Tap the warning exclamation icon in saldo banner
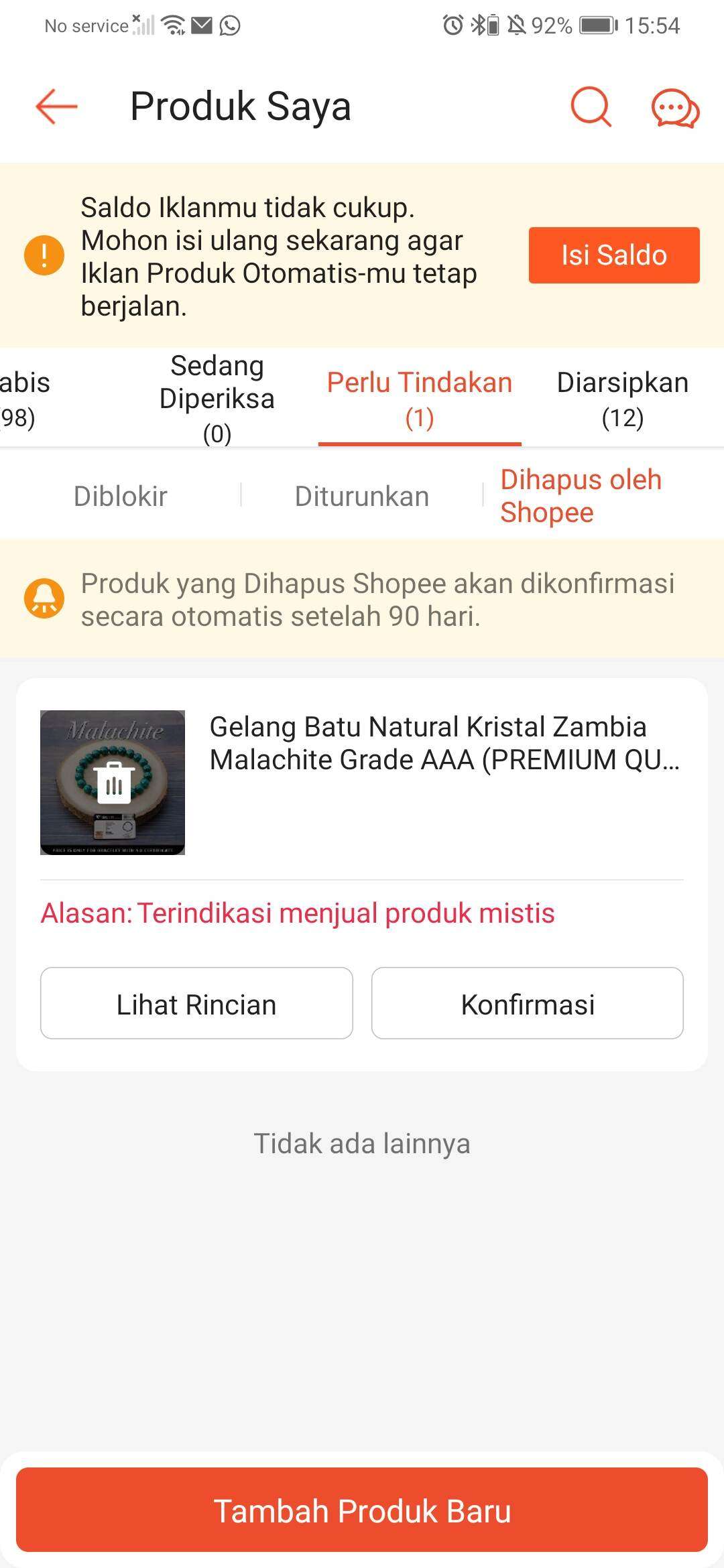The image size is (724, 1568). click(43, 253)
